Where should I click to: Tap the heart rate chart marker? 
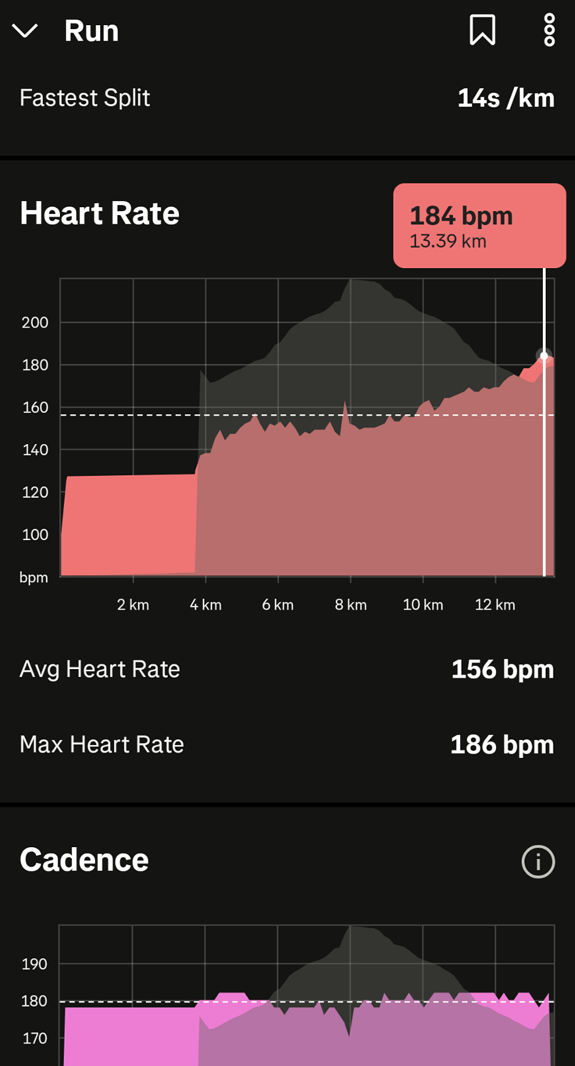(544, 356)
